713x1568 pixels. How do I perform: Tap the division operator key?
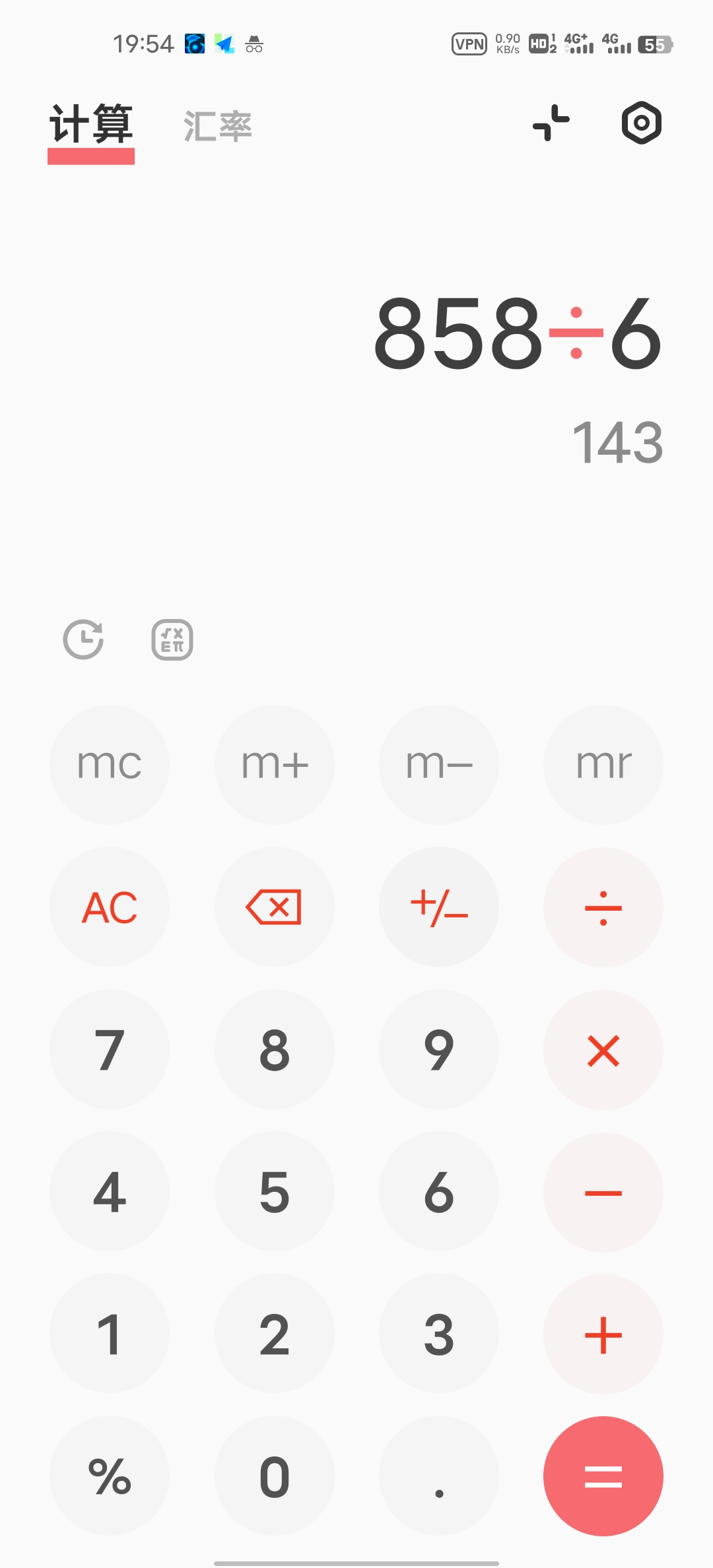tap(603, 907)
